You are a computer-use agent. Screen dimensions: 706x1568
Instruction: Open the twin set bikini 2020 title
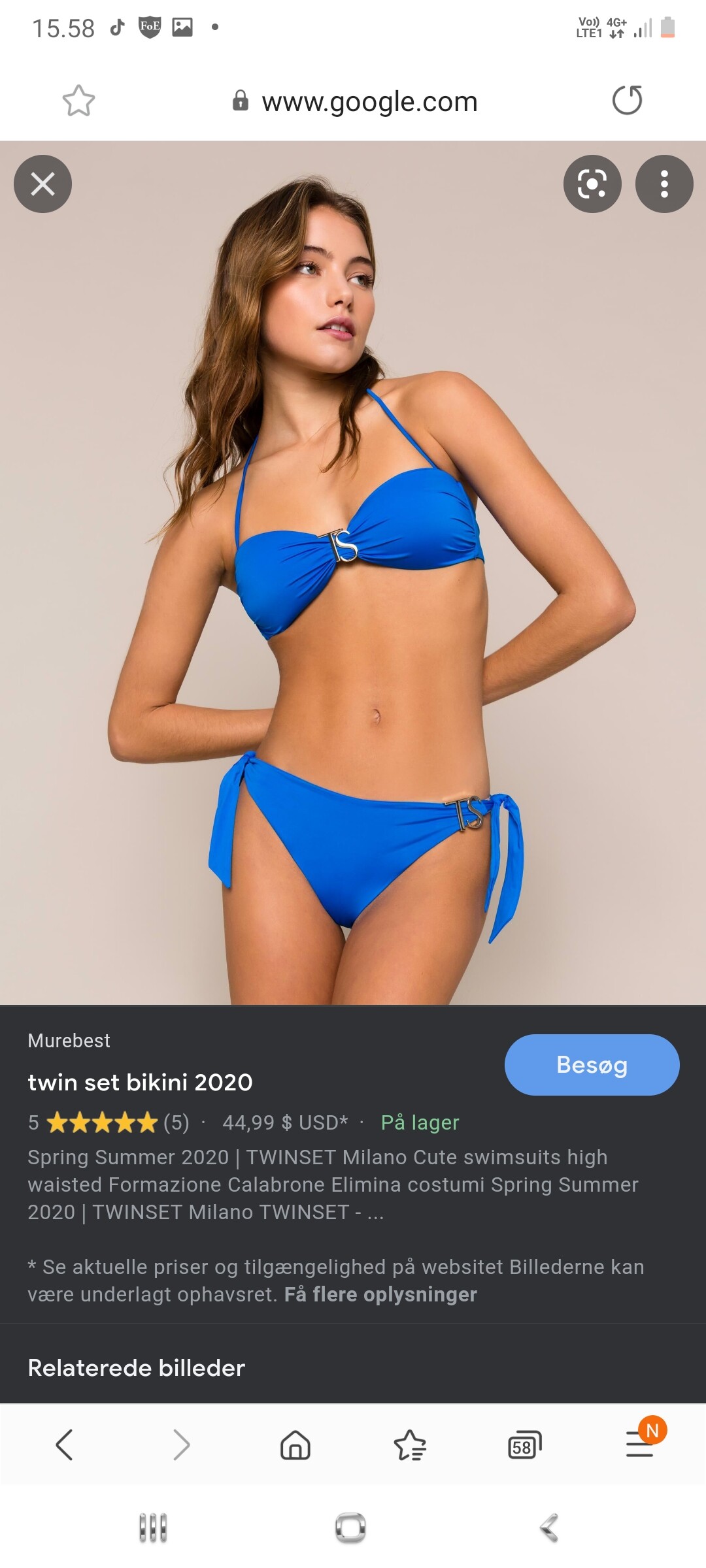140,1082
